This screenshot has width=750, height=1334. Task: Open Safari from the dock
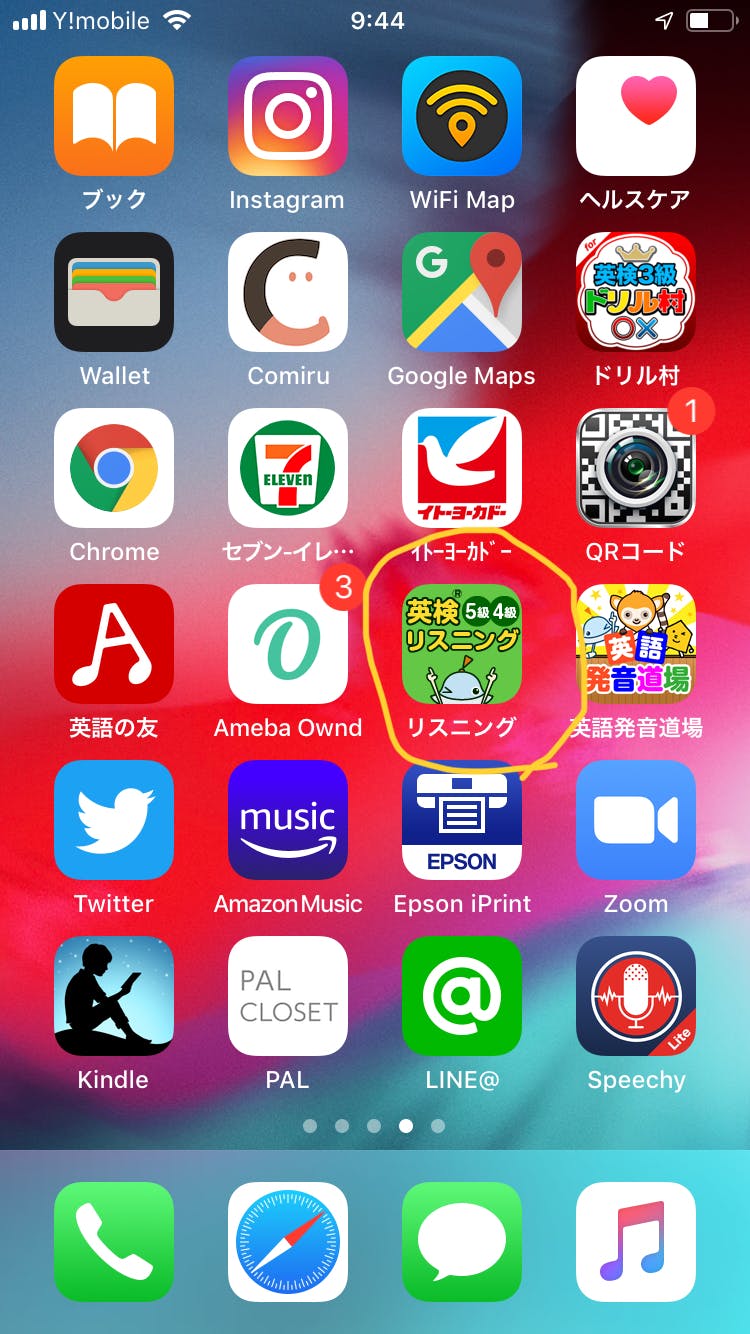(287, 1242)
